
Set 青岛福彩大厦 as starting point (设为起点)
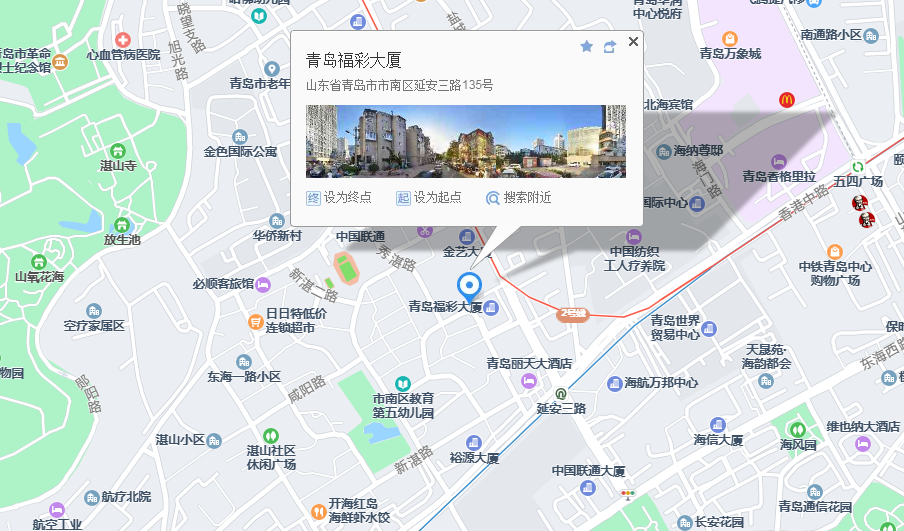pos(429,198)
